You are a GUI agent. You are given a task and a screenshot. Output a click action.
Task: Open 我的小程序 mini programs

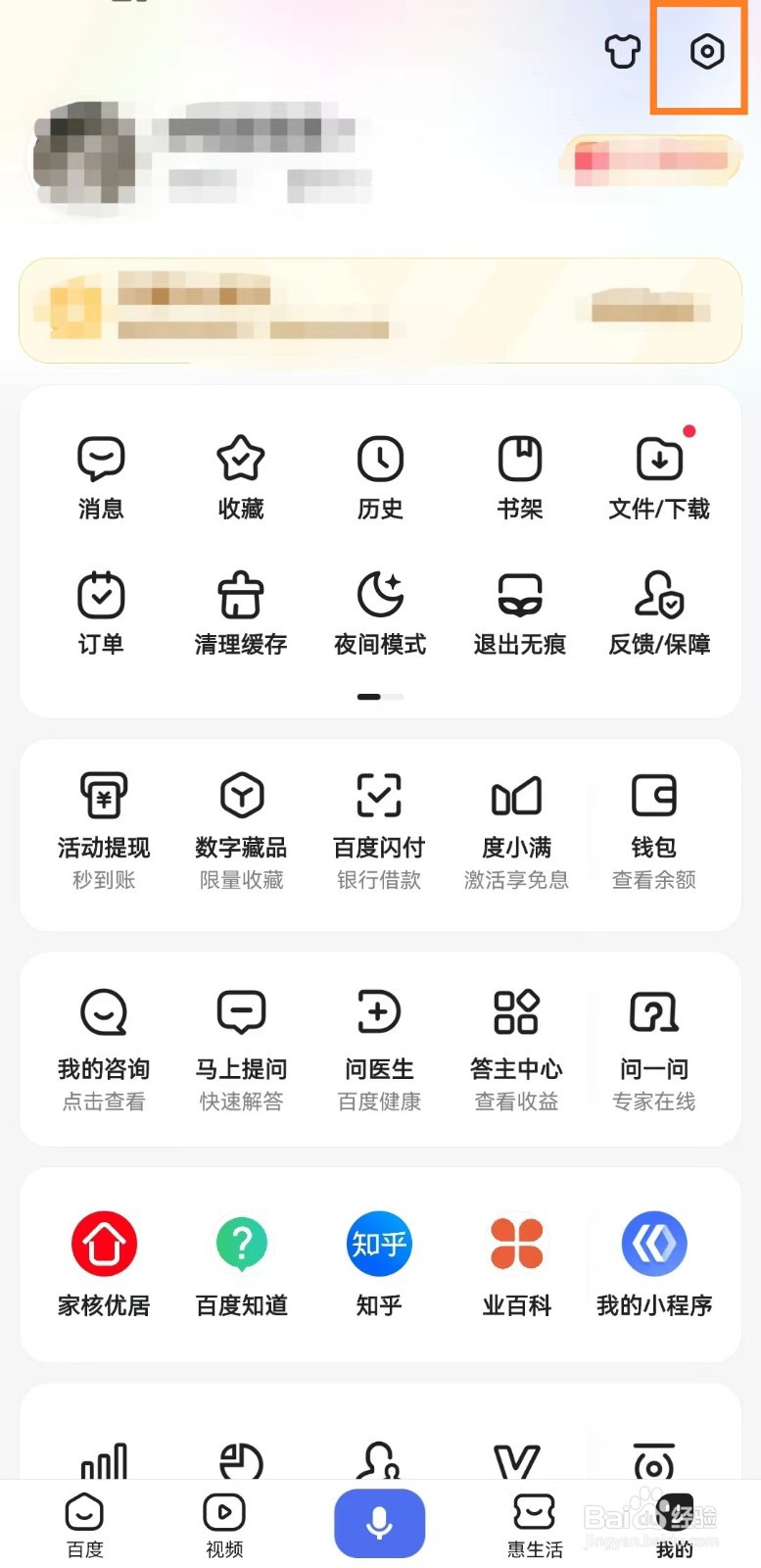point(654,1264)
